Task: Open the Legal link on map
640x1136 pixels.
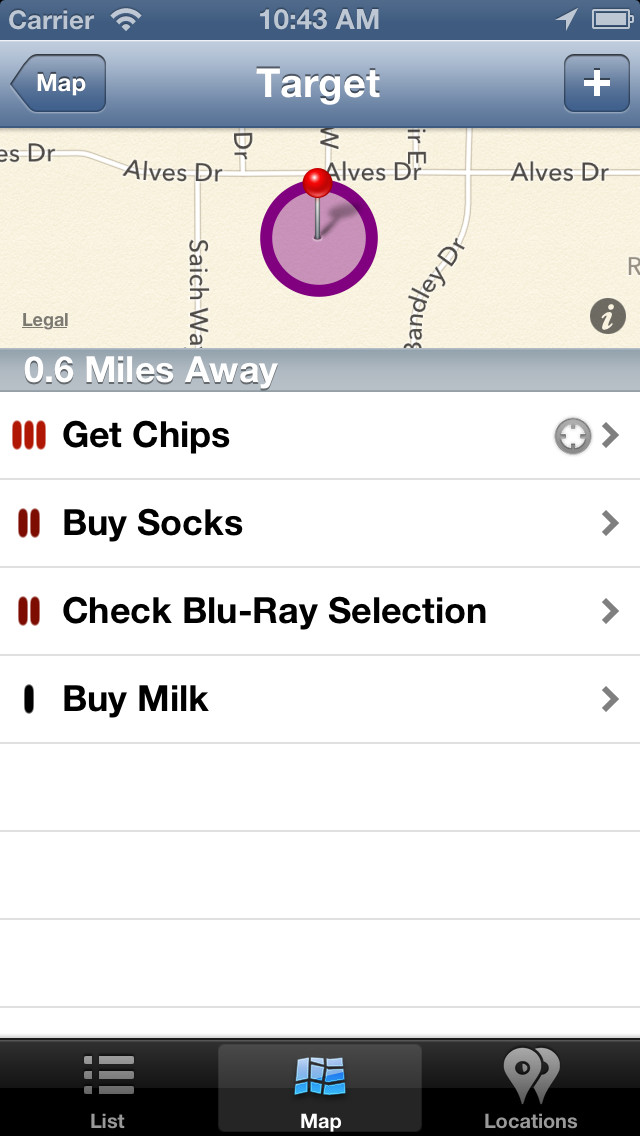Action: [45, 320]
